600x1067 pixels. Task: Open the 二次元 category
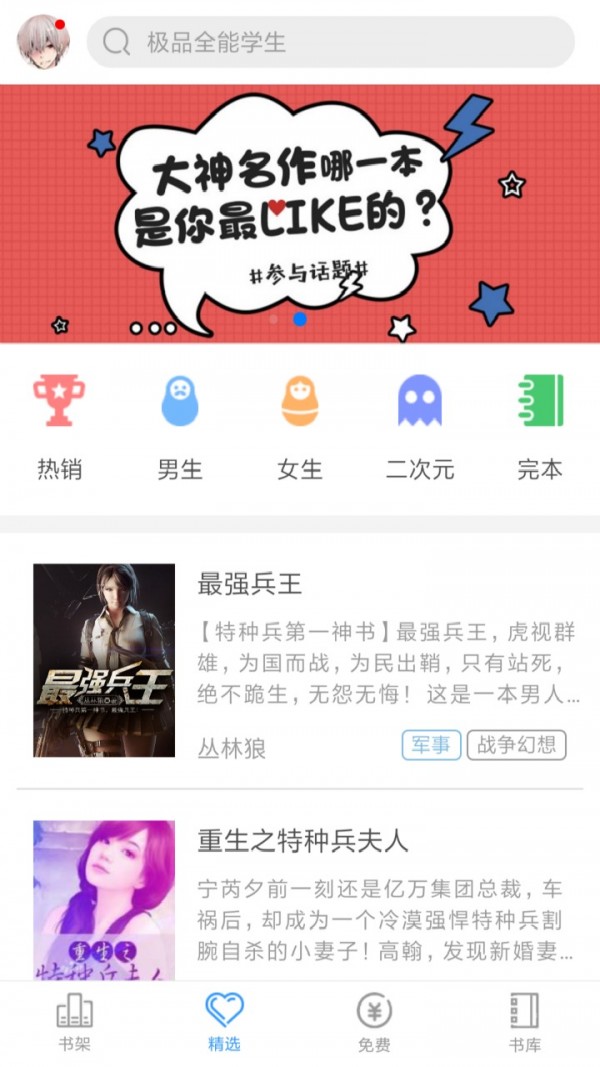point(420,427)
